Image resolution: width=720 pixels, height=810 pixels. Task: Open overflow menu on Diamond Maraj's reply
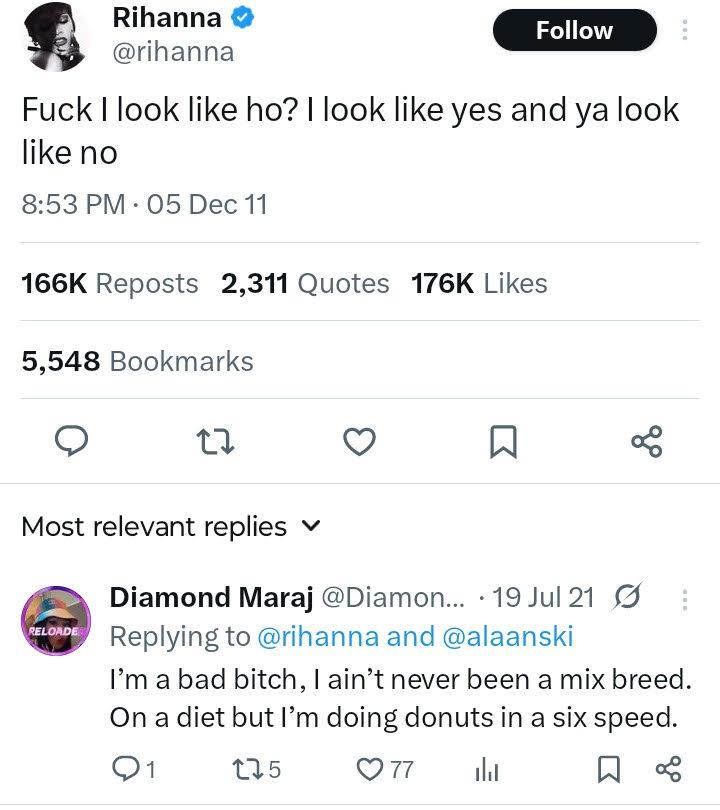pyautogui.click(x=685, y=599)
